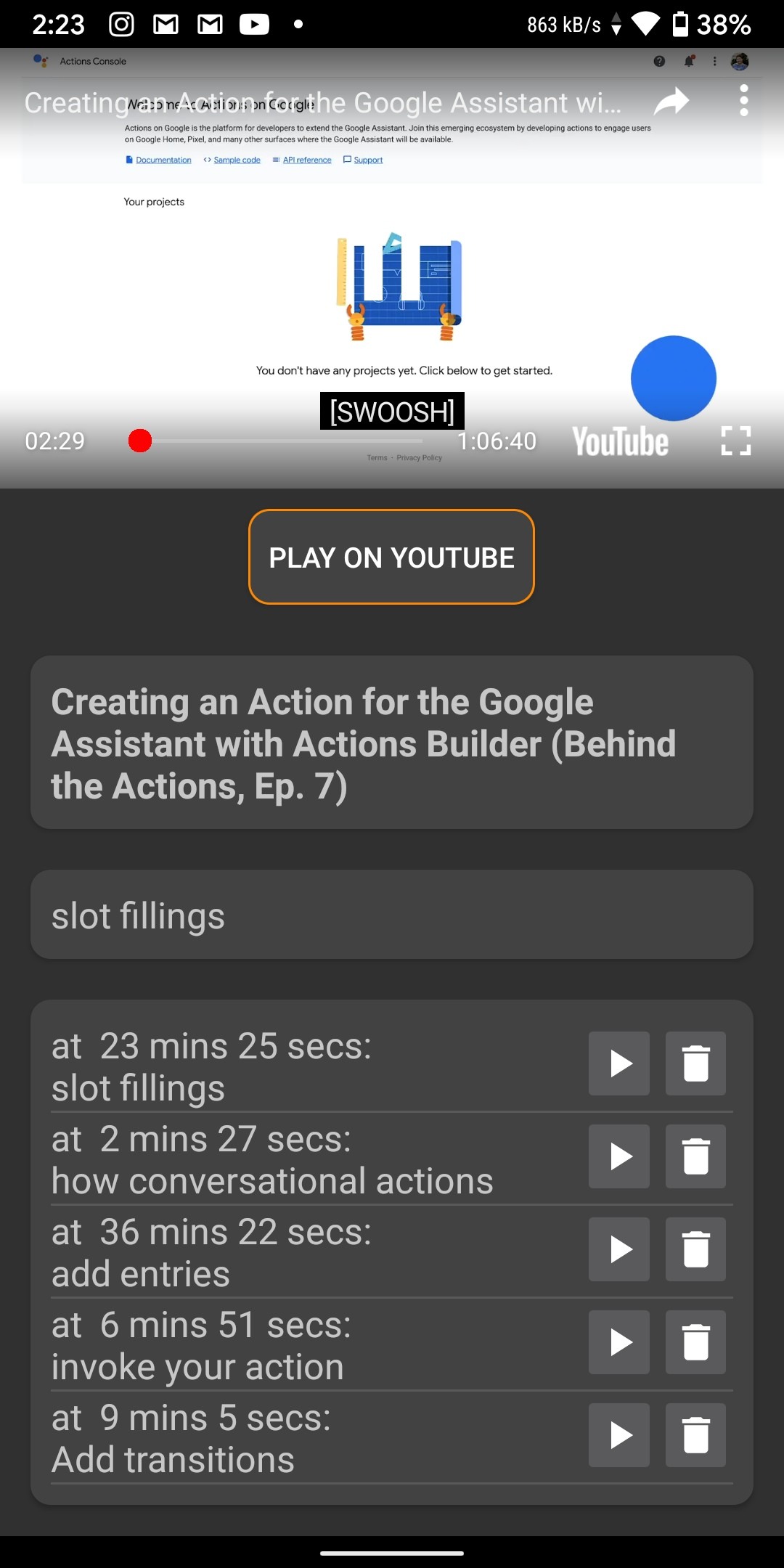Delete the Add transitions note
Screen dimensions: 784x1568
tap(695, 1435)
